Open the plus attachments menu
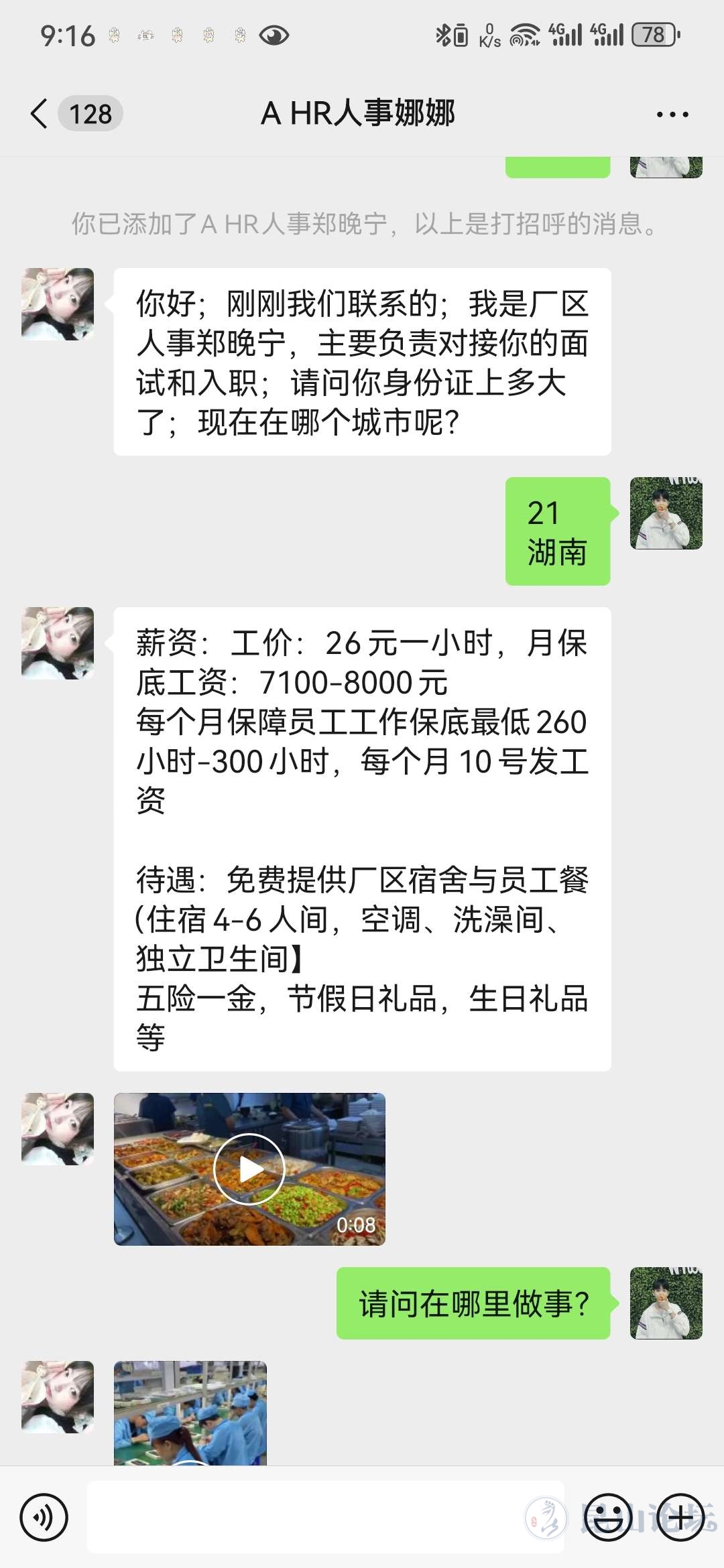This screenshot has height=1568, width=724. [x=680, y=1518]
